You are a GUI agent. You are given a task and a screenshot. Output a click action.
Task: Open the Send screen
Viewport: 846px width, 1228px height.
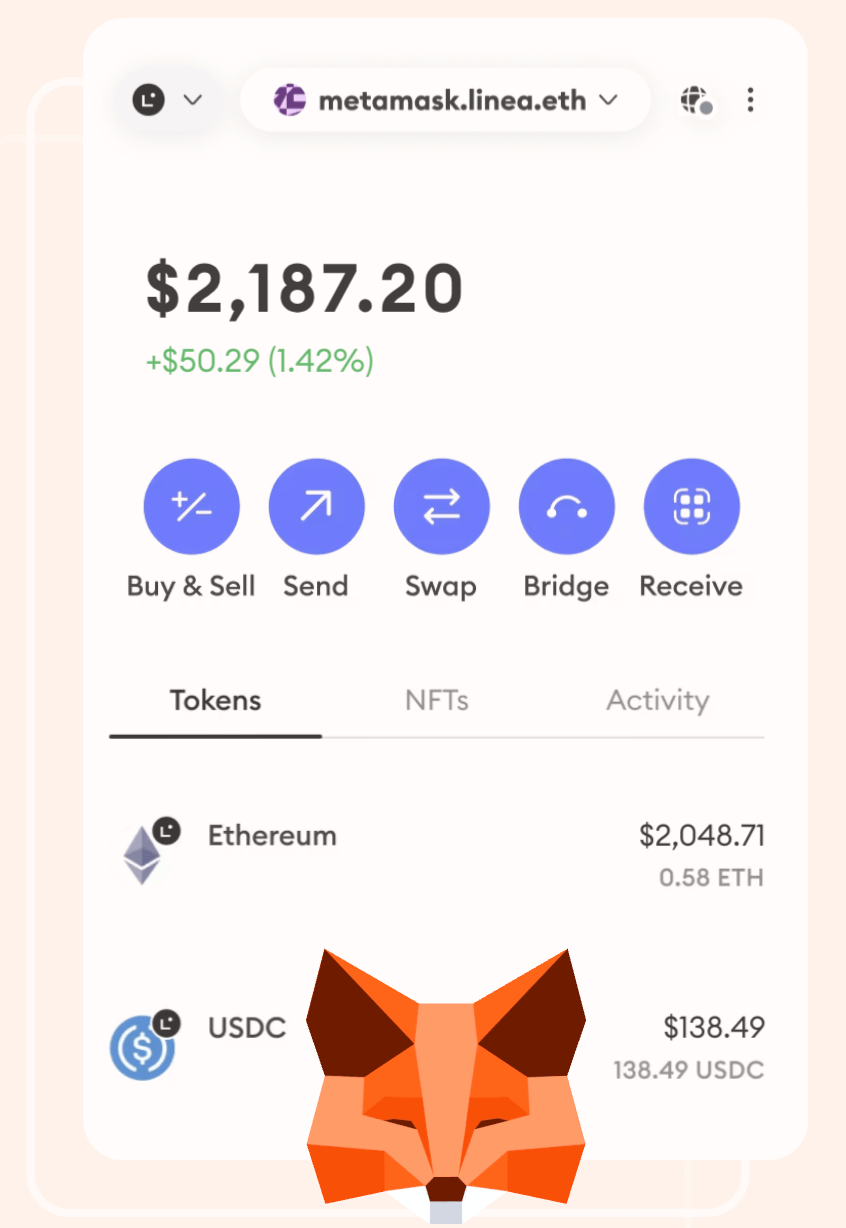[x=316, y=506]
